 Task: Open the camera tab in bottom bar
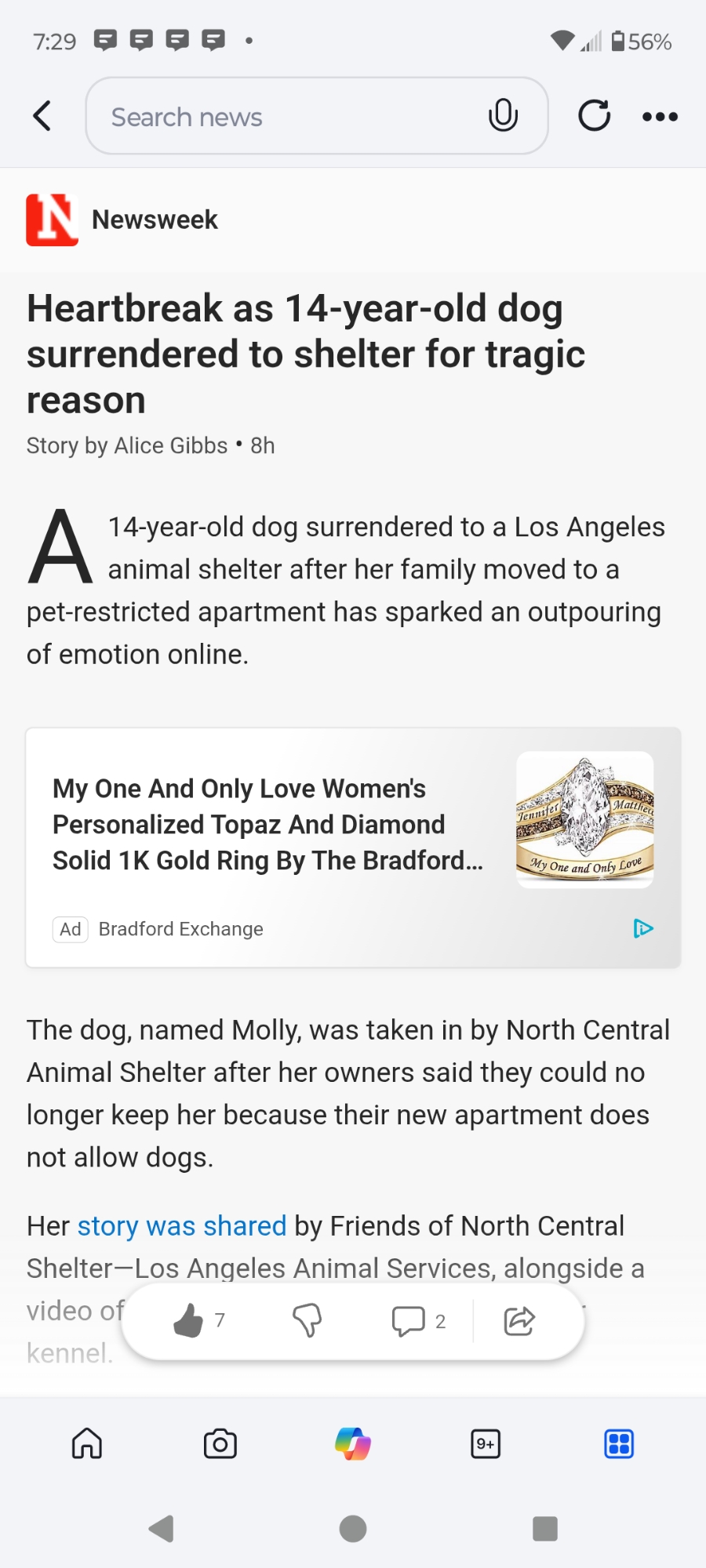[220, 1443]
